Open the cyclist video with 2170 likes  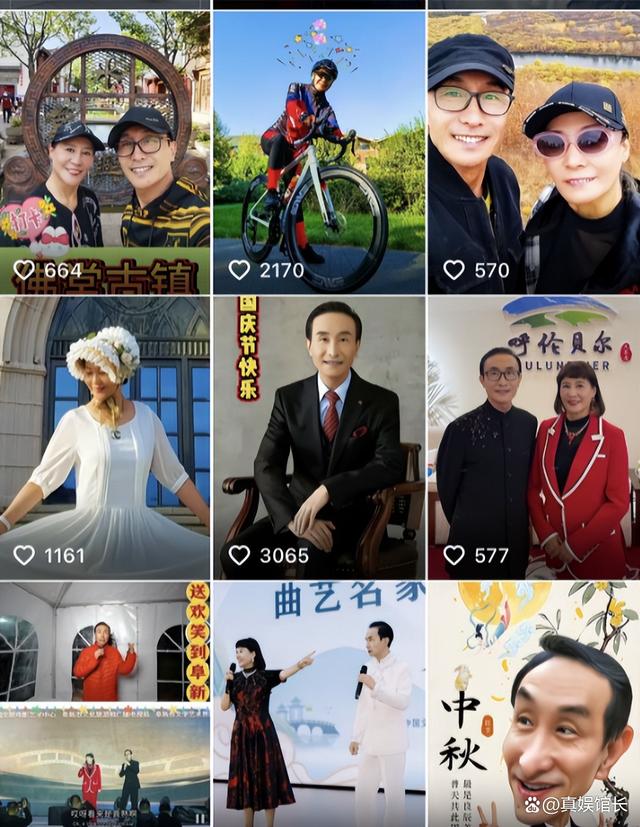click(319, 150)
